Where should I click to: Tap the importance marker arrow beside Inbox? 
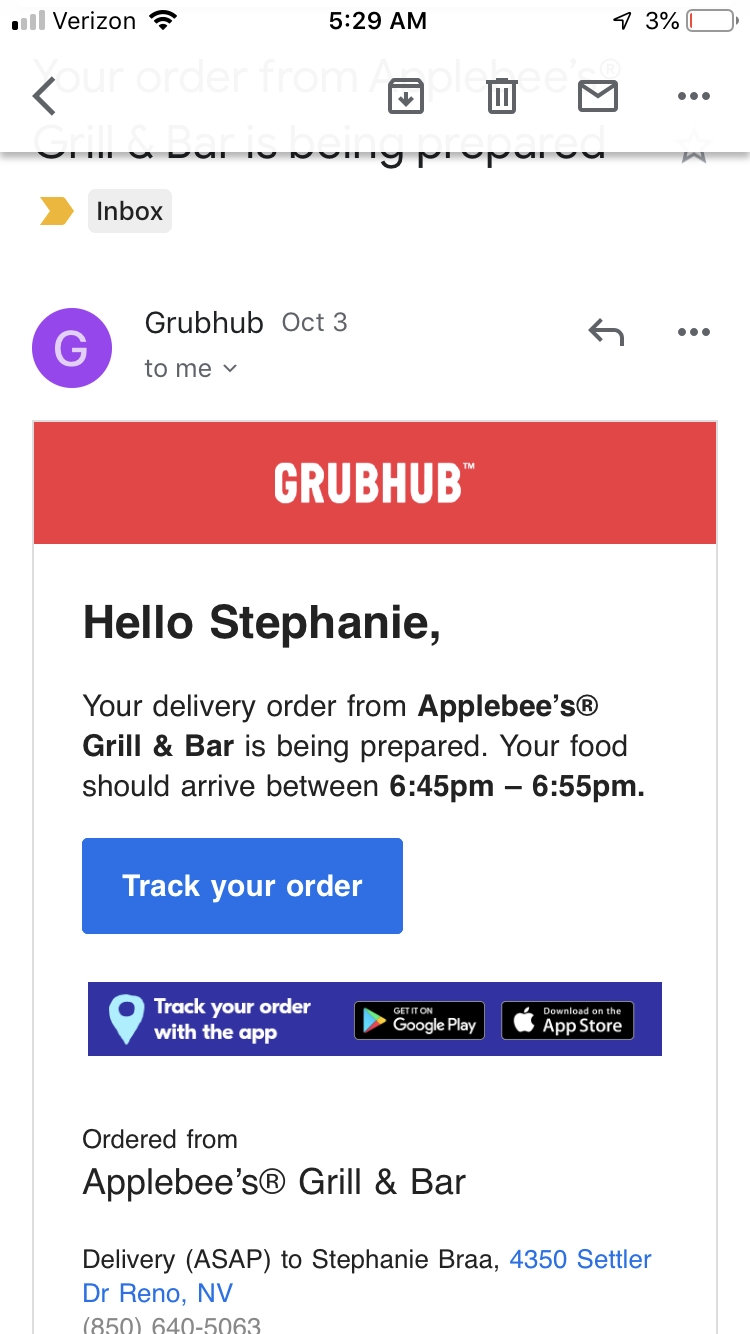55,211
